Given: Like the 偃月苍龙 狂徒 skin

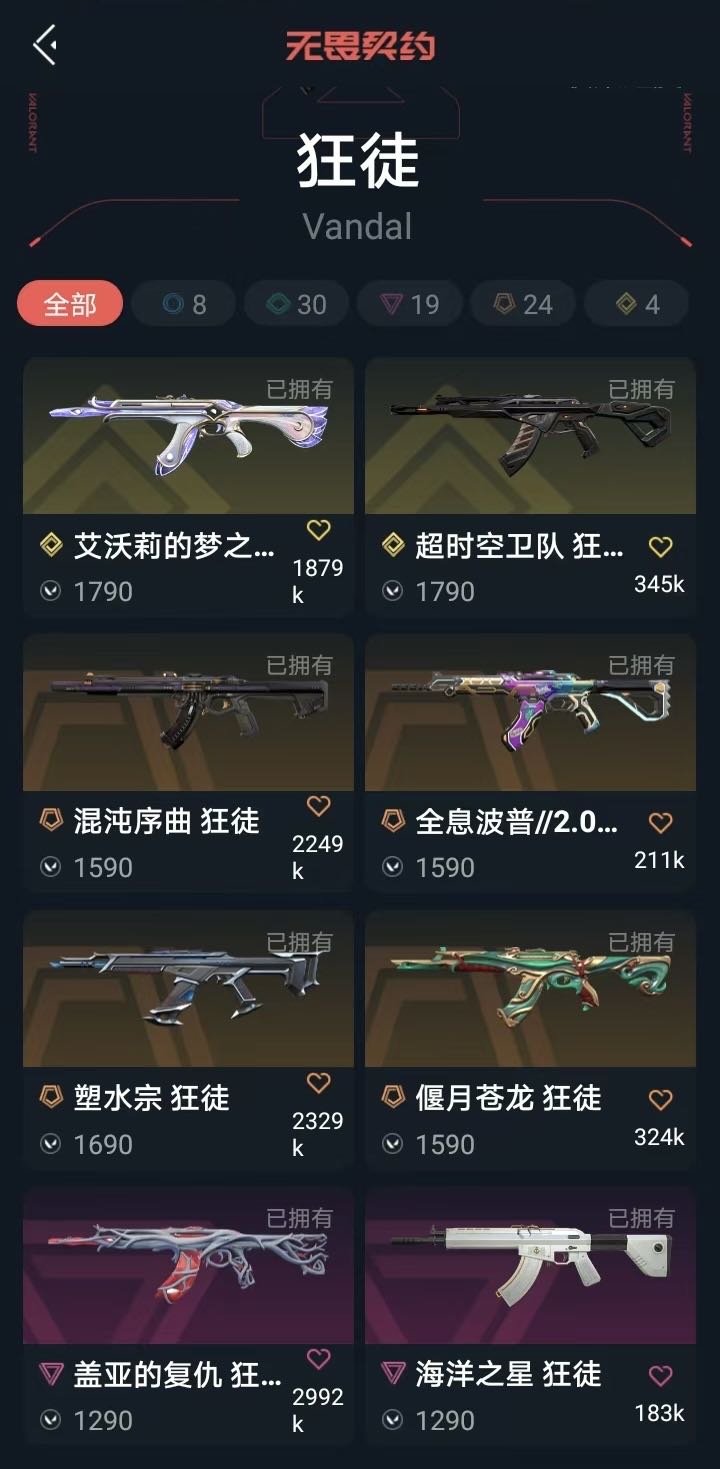Looking at the screenshot, I should tap(660, 1099).
